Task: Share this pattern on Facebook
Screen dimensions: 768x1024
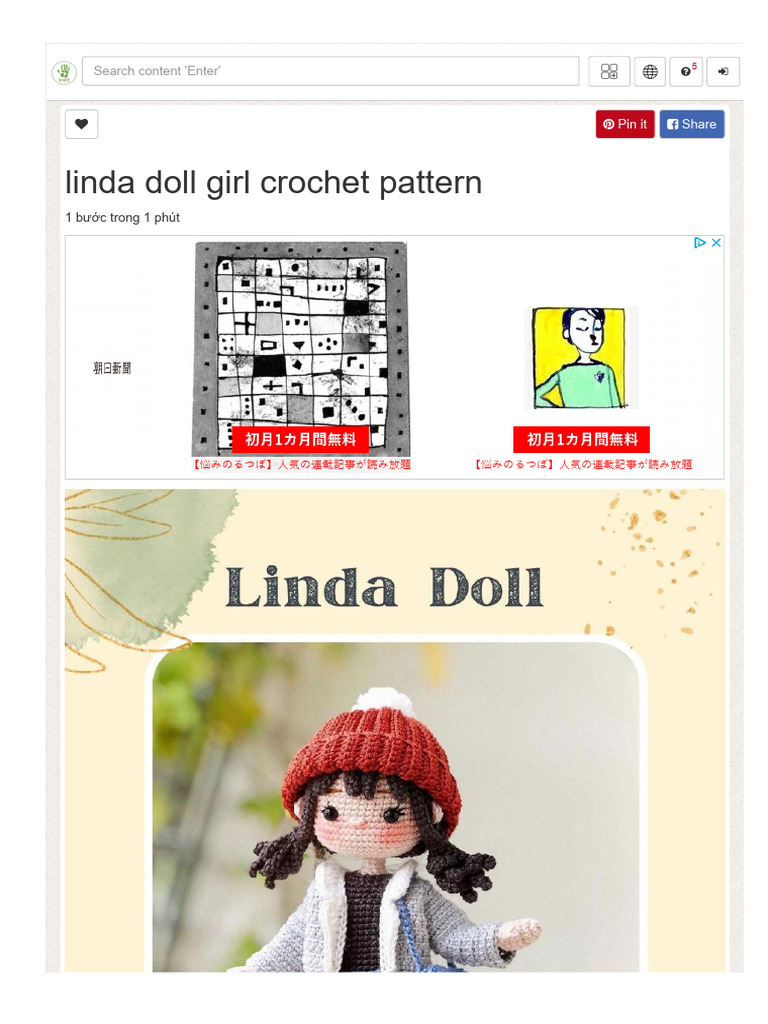Action: pyautogui.click(x=691, y=124)
